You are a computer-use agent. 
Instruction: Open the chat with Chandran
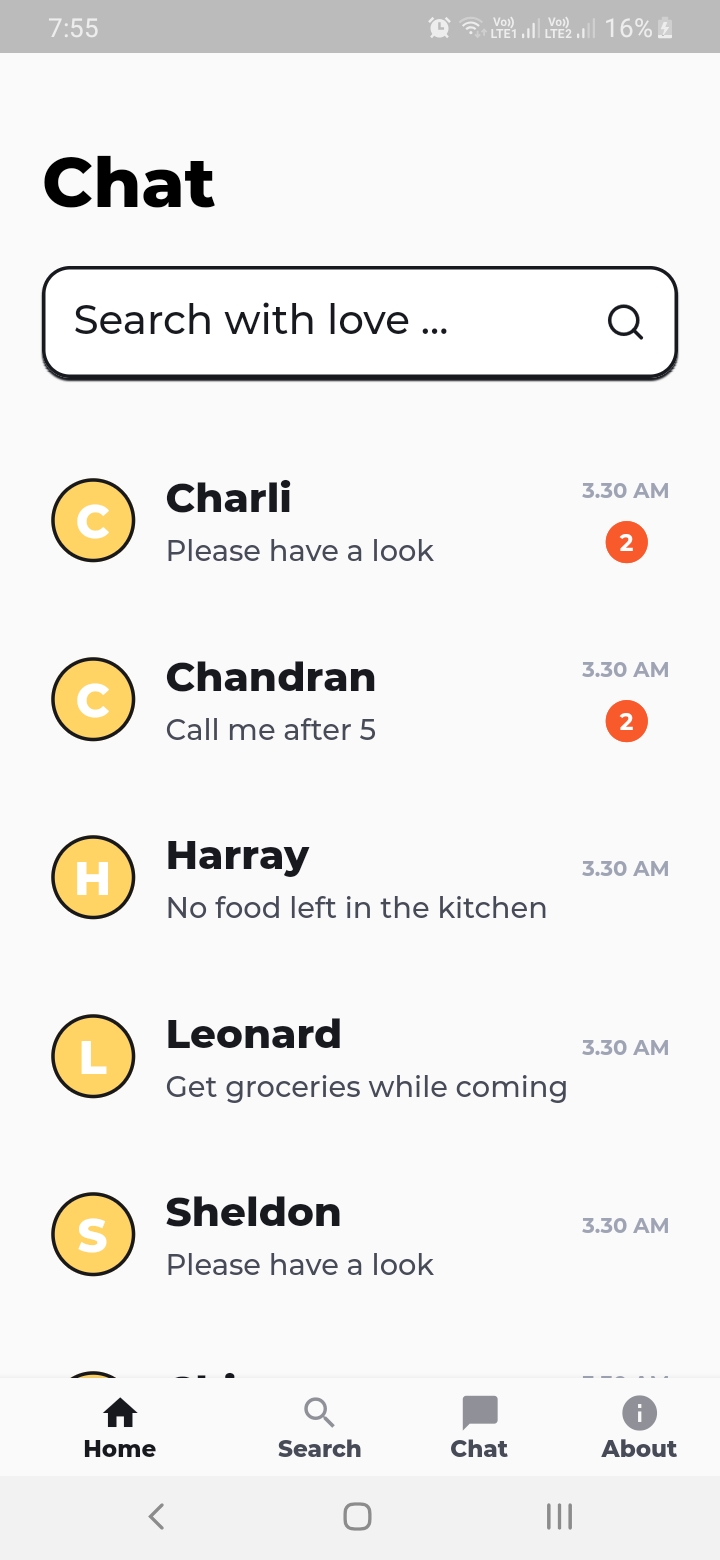[360, 700]
